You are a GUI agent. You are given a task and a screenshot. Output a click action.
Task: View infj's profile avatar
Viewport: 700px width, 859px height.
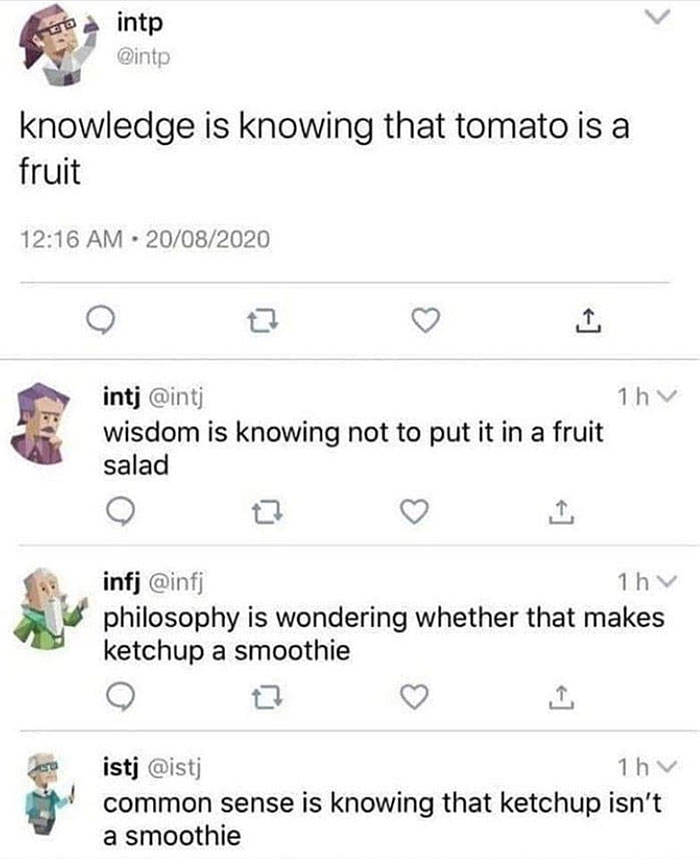tap(48, 606)
